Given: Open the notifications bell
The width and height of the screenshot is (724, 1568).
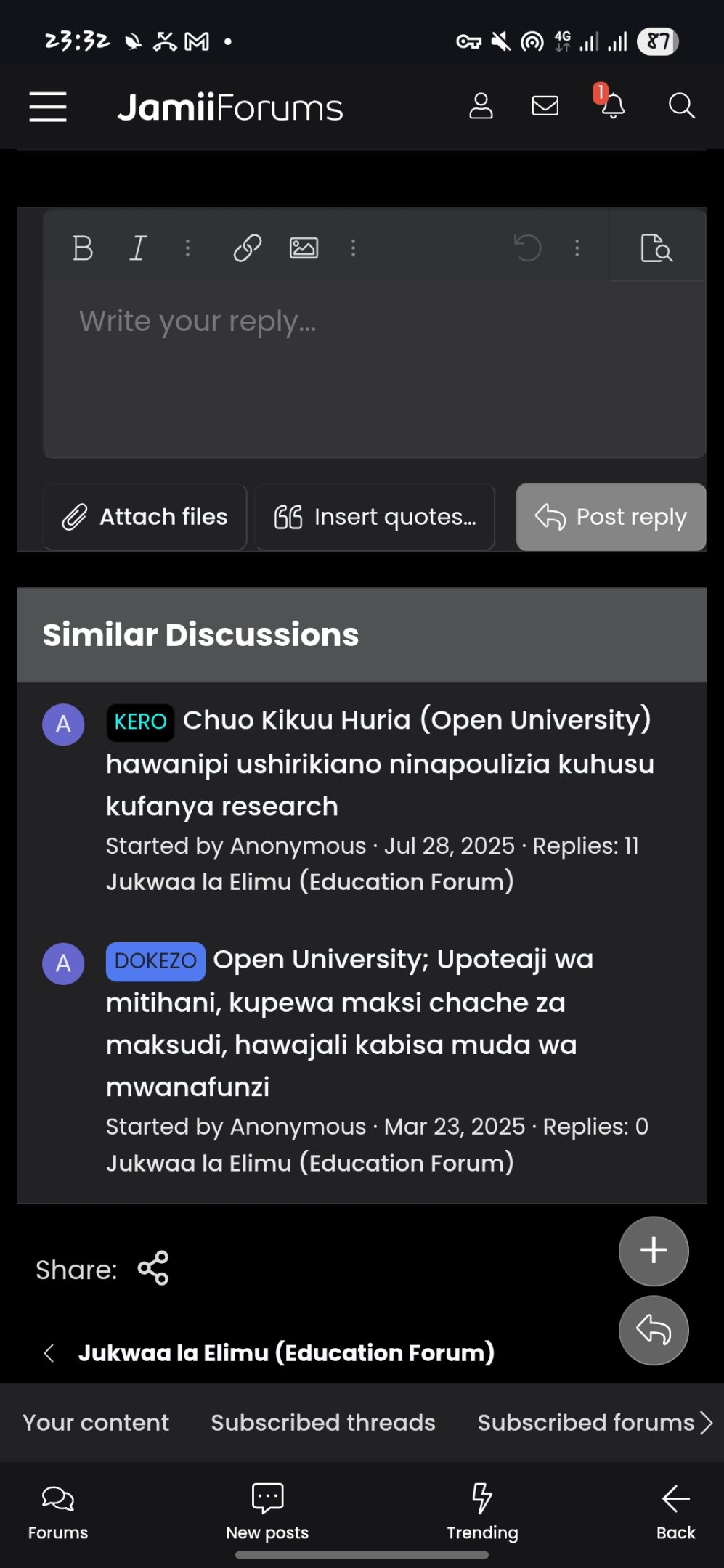Looking at the screenshot, I should coord(612,105).
